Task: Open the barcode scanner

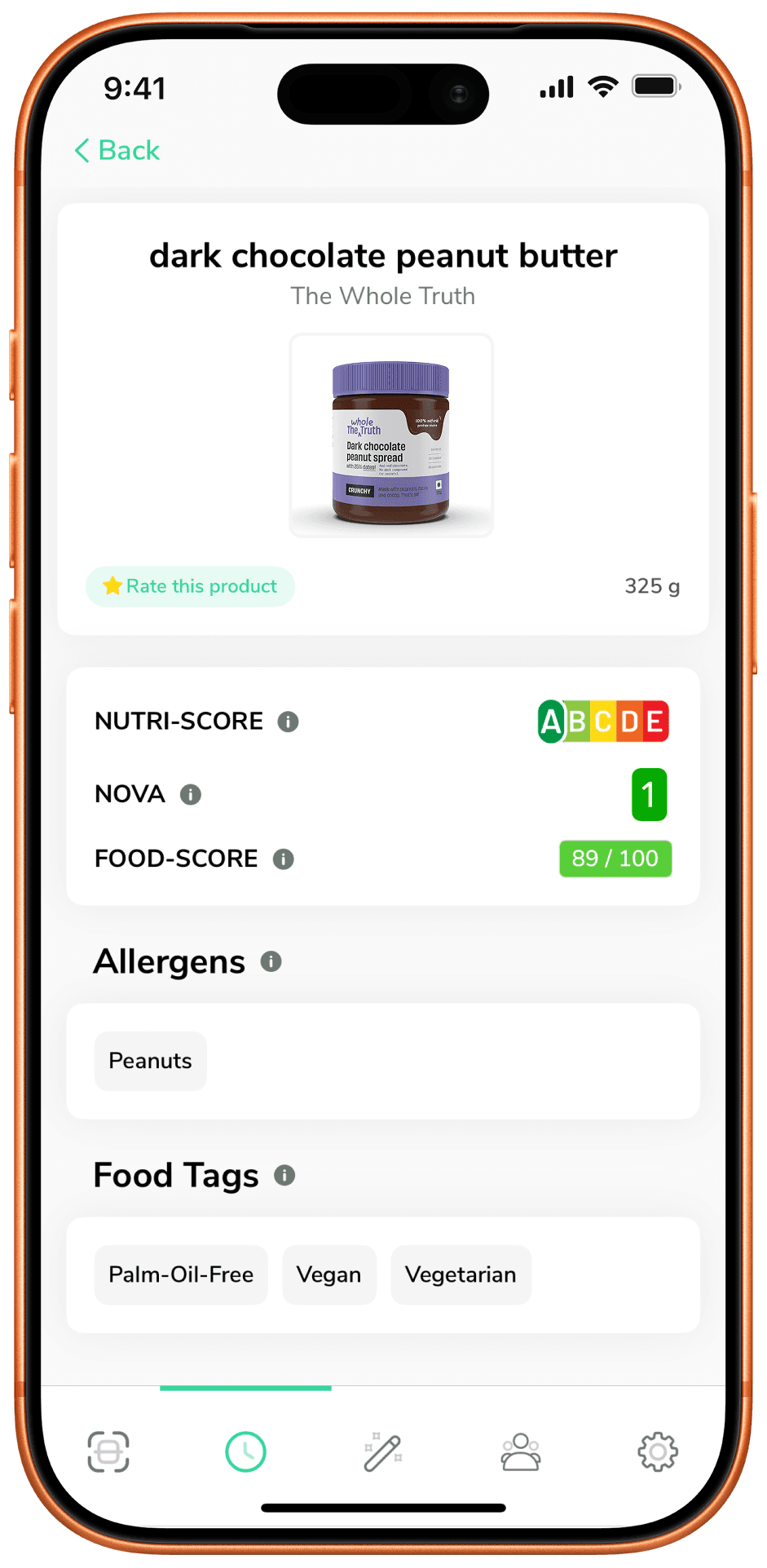Action: pyautogui.click(x=108, y=1452)
